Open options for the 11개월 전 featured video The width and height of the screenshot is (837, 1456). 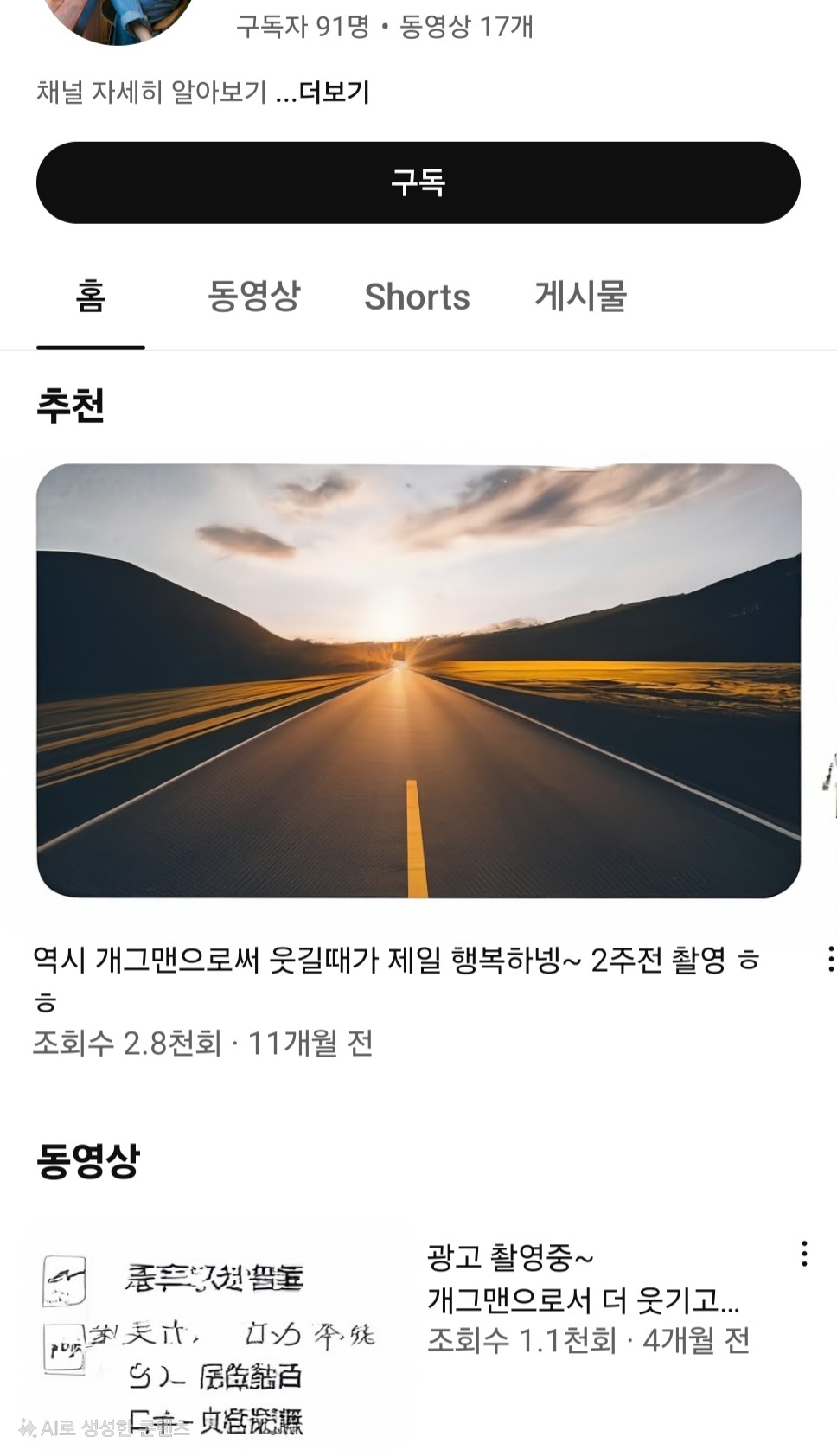coord(828,959)
